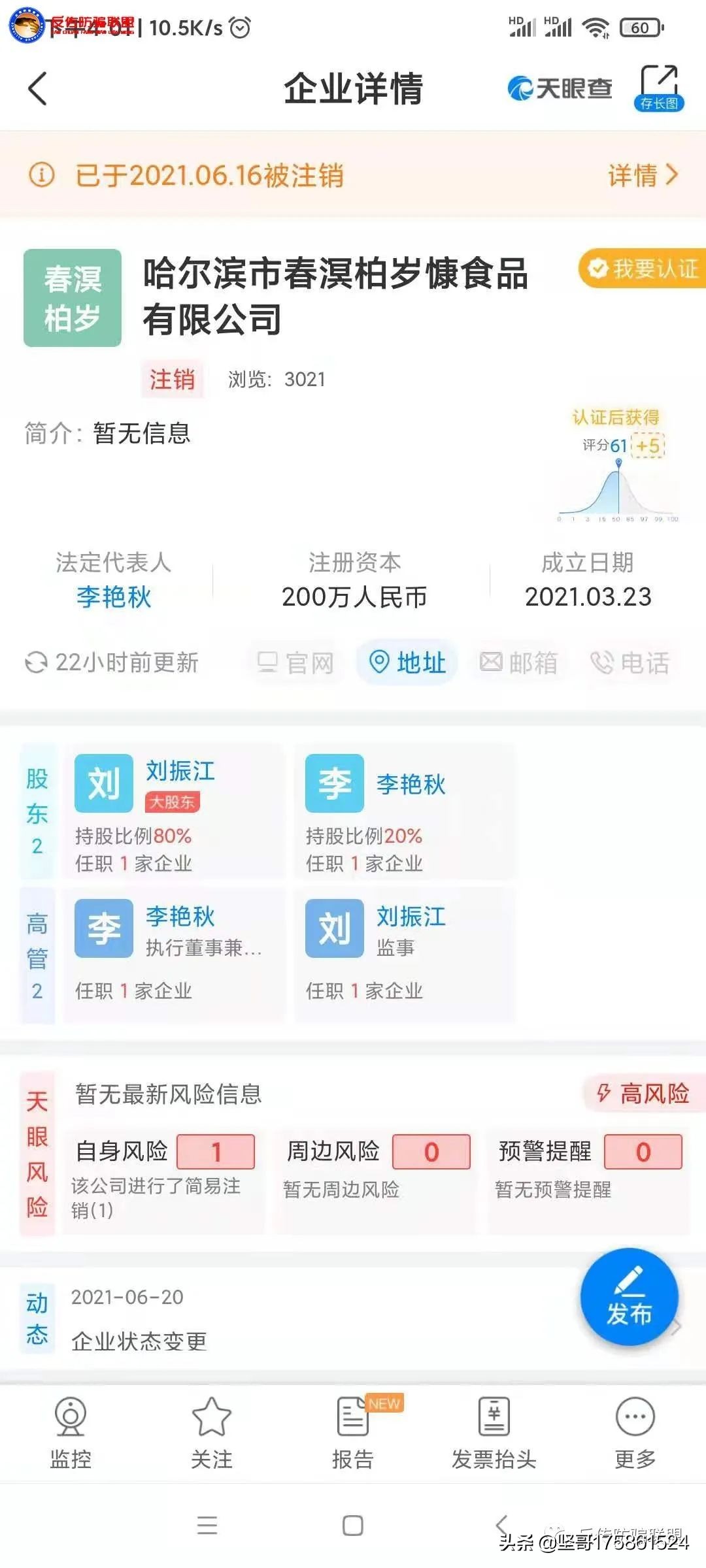Open the 邮箱 email icon
This screenshot has height=1568, width=706.
point(521,662)
